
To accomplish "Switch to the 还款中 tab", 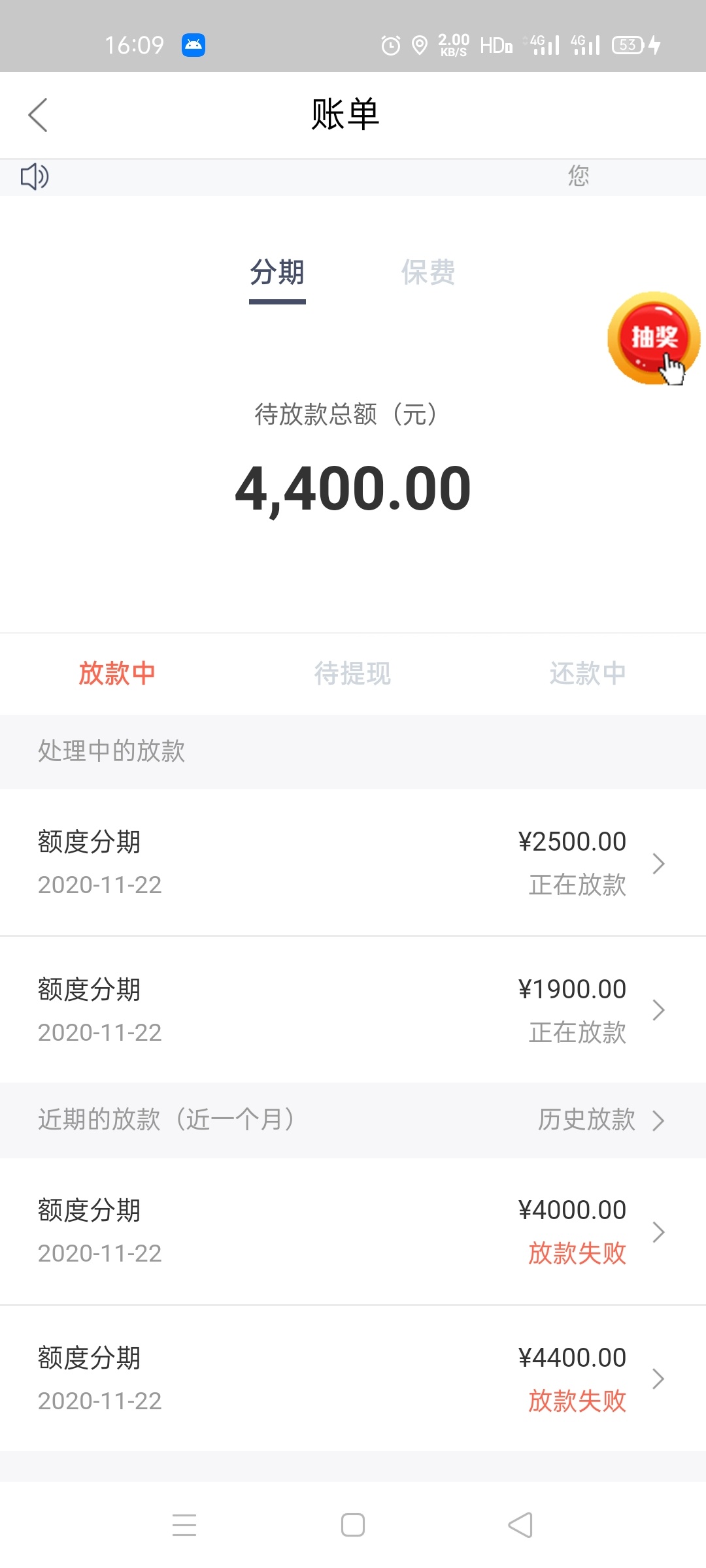I will [588, 674].
